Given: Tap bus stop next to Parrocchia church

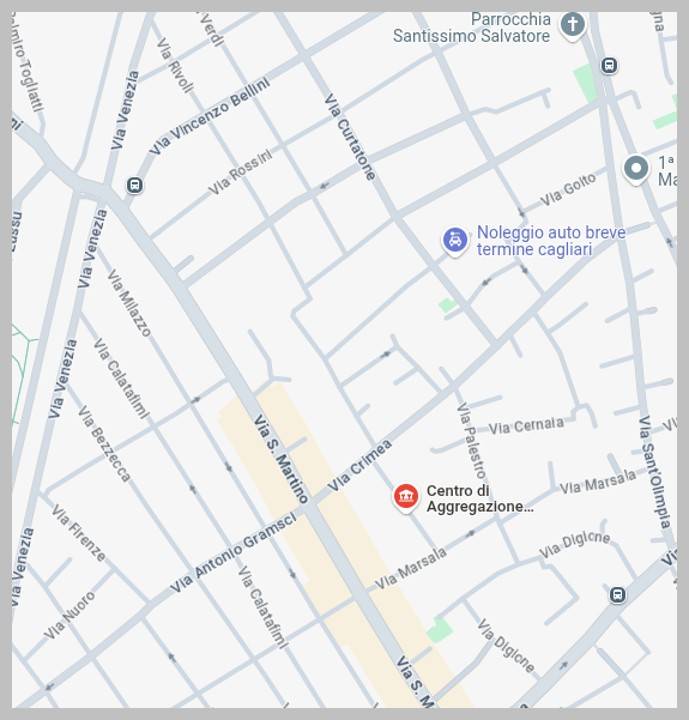Looking at the screenshot, I should point(609,66).
